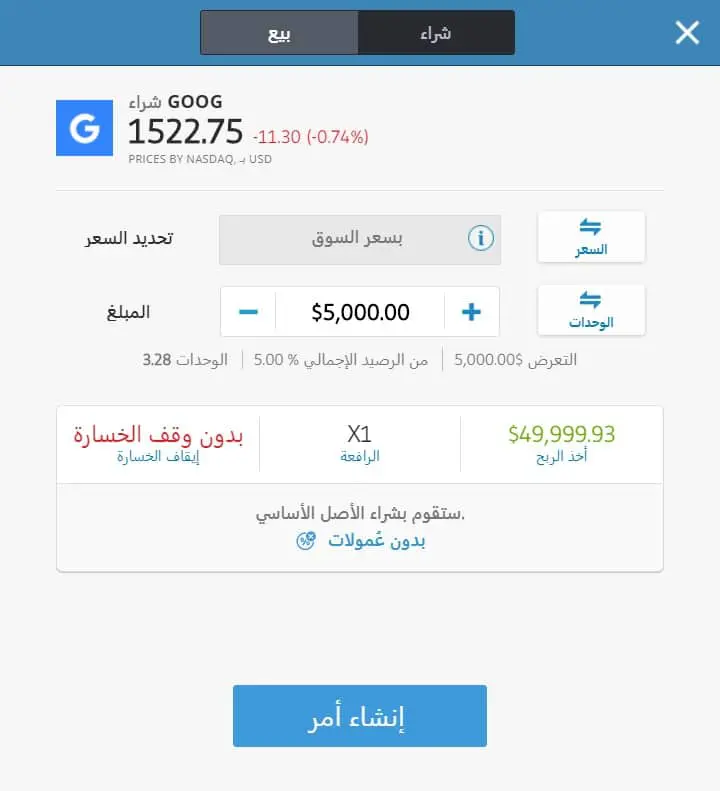Screen dimensions: 720x791
Task: Click the X icon to close order window
Action: (687, 32)
